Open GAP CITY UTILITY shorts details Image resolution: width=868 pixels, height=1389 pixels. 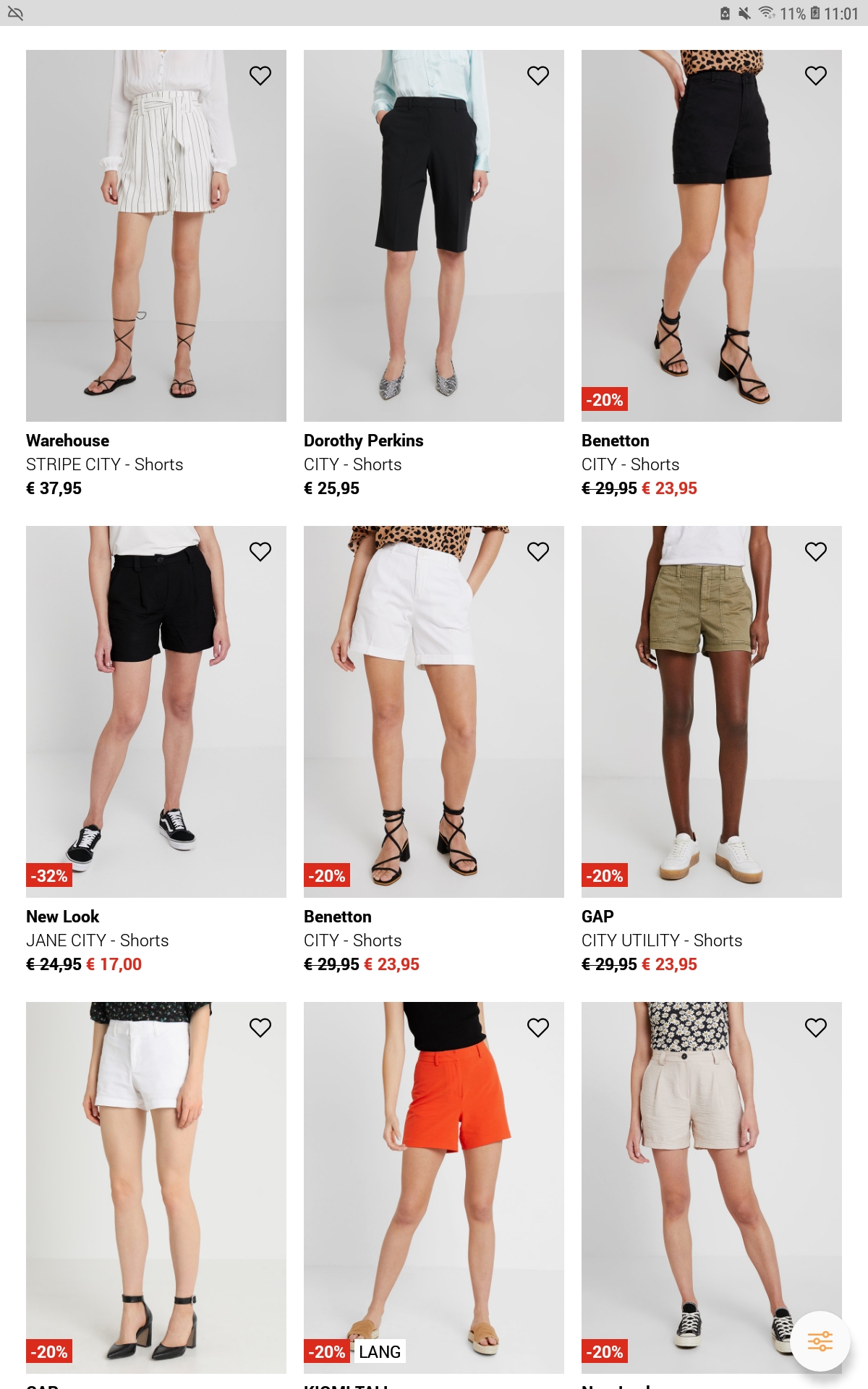click(712, 712)
